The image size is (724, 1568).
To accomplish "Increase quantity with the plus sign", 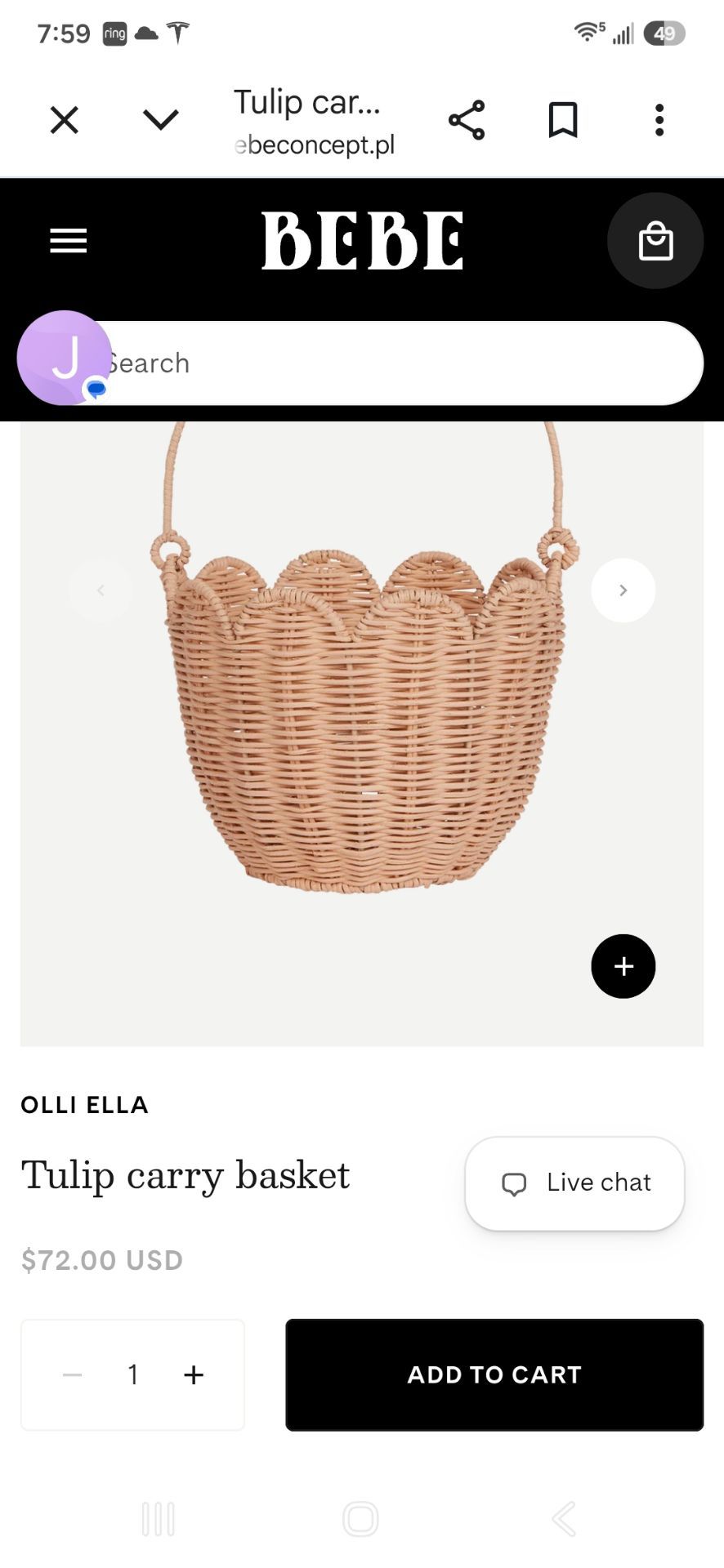I will tap(194, 1375).
